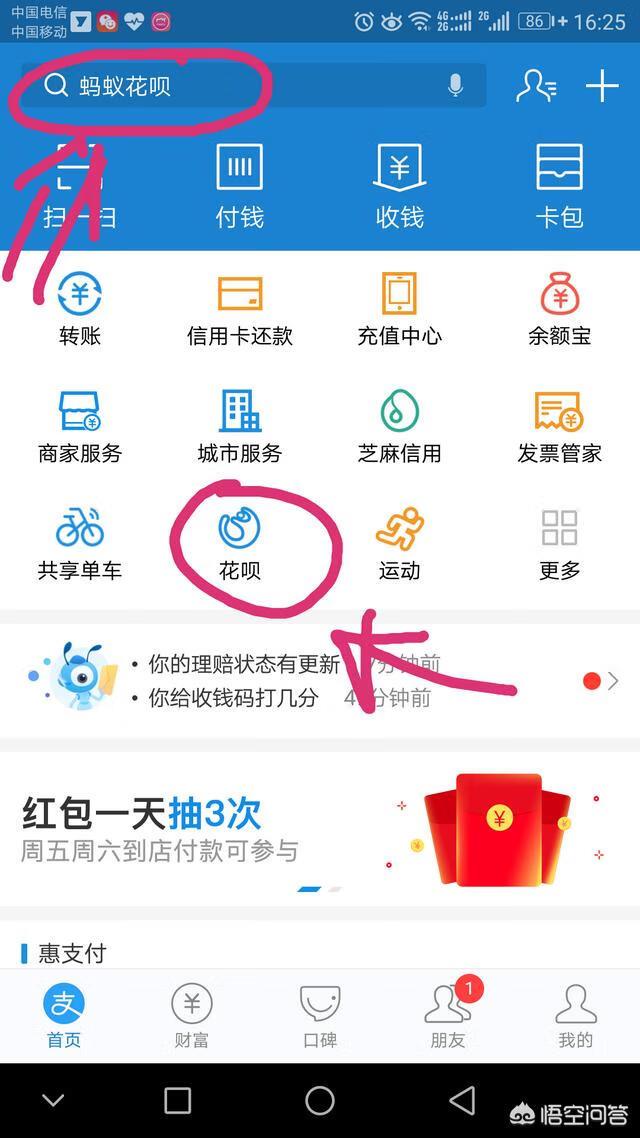
Task: Open 共享单车 bike sharing
Action: click(x=80, y=545)
